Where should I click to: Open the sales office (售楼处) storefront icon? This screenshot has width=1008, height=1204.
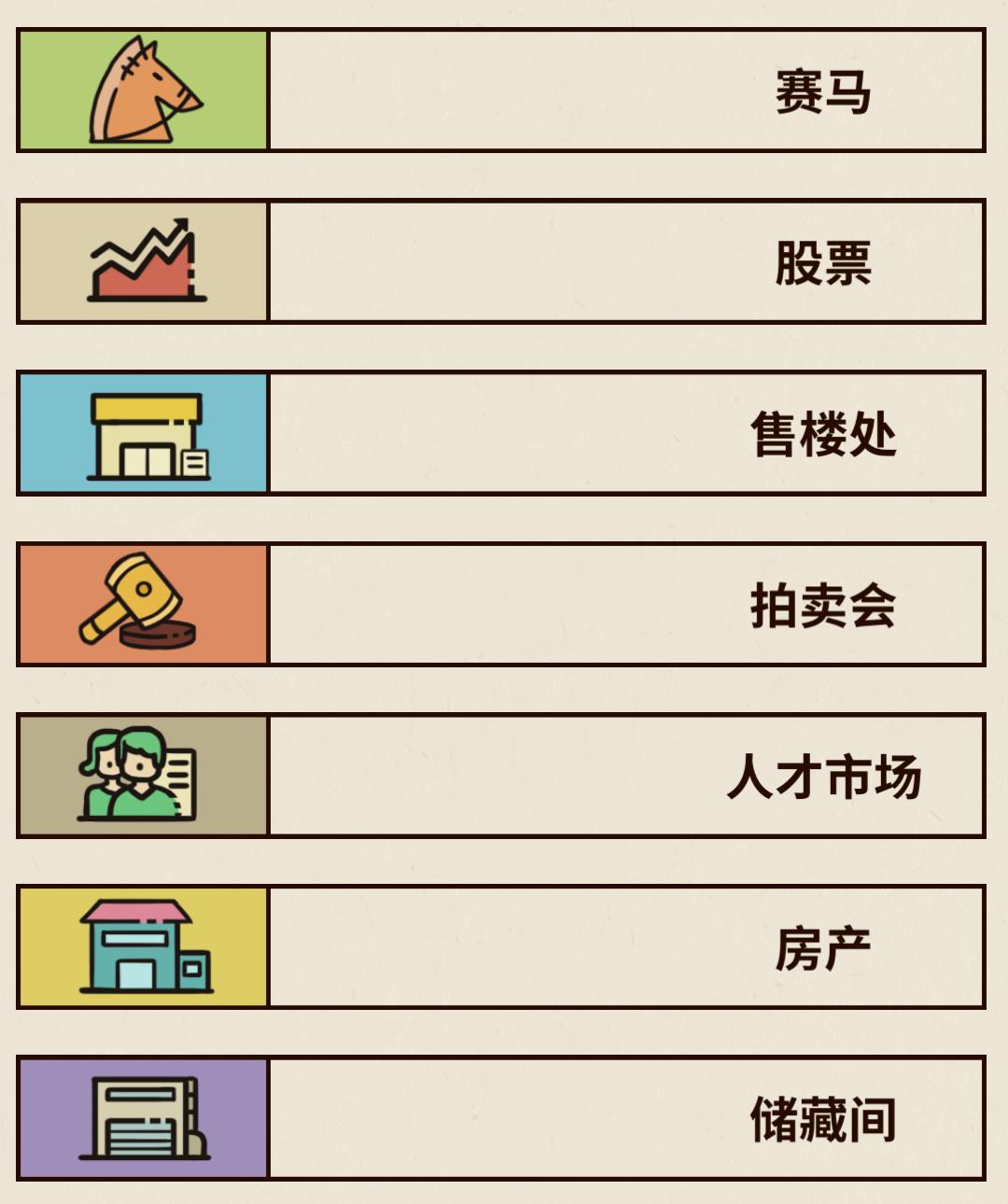[x=142, y=432]
